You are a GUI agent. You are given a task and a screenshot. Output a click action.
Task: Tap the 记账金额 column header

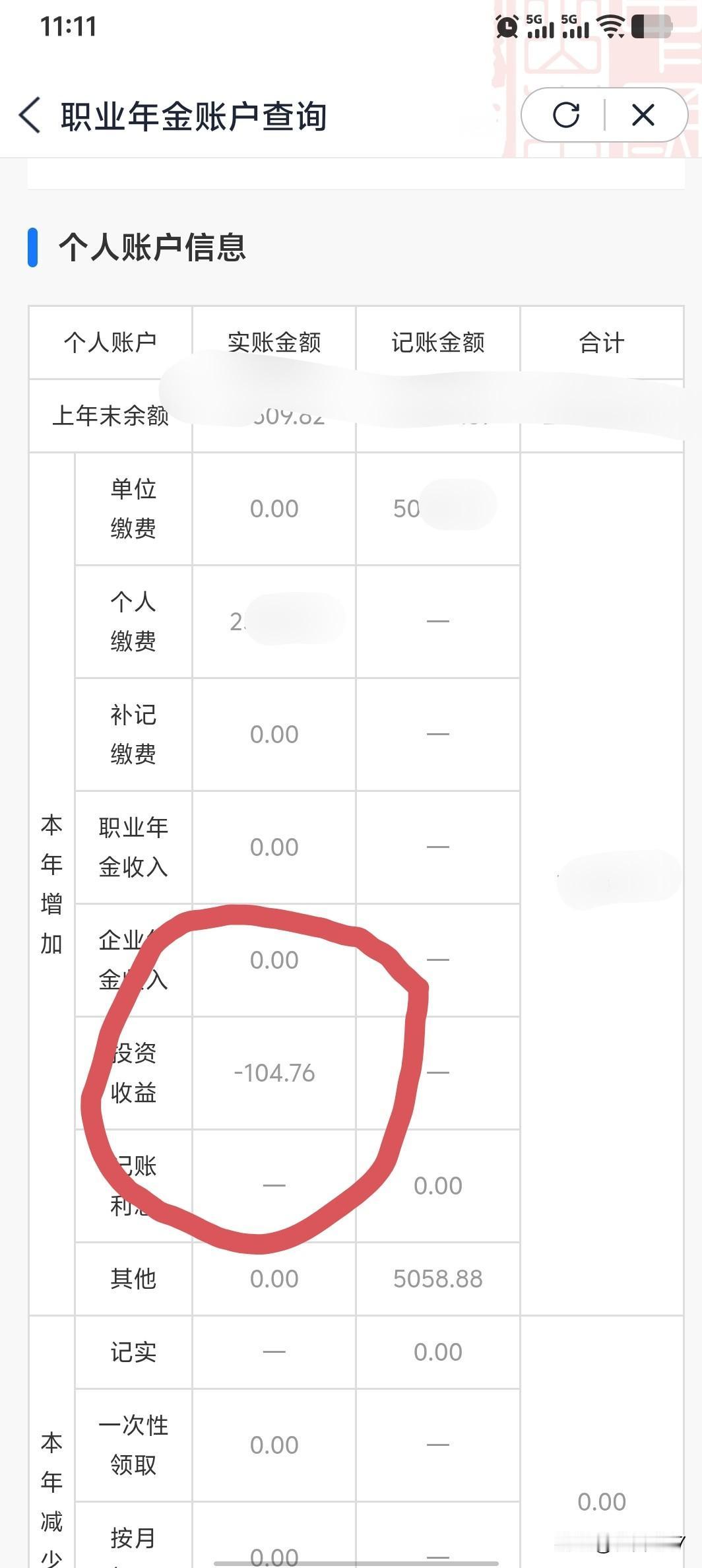(437, 342)
